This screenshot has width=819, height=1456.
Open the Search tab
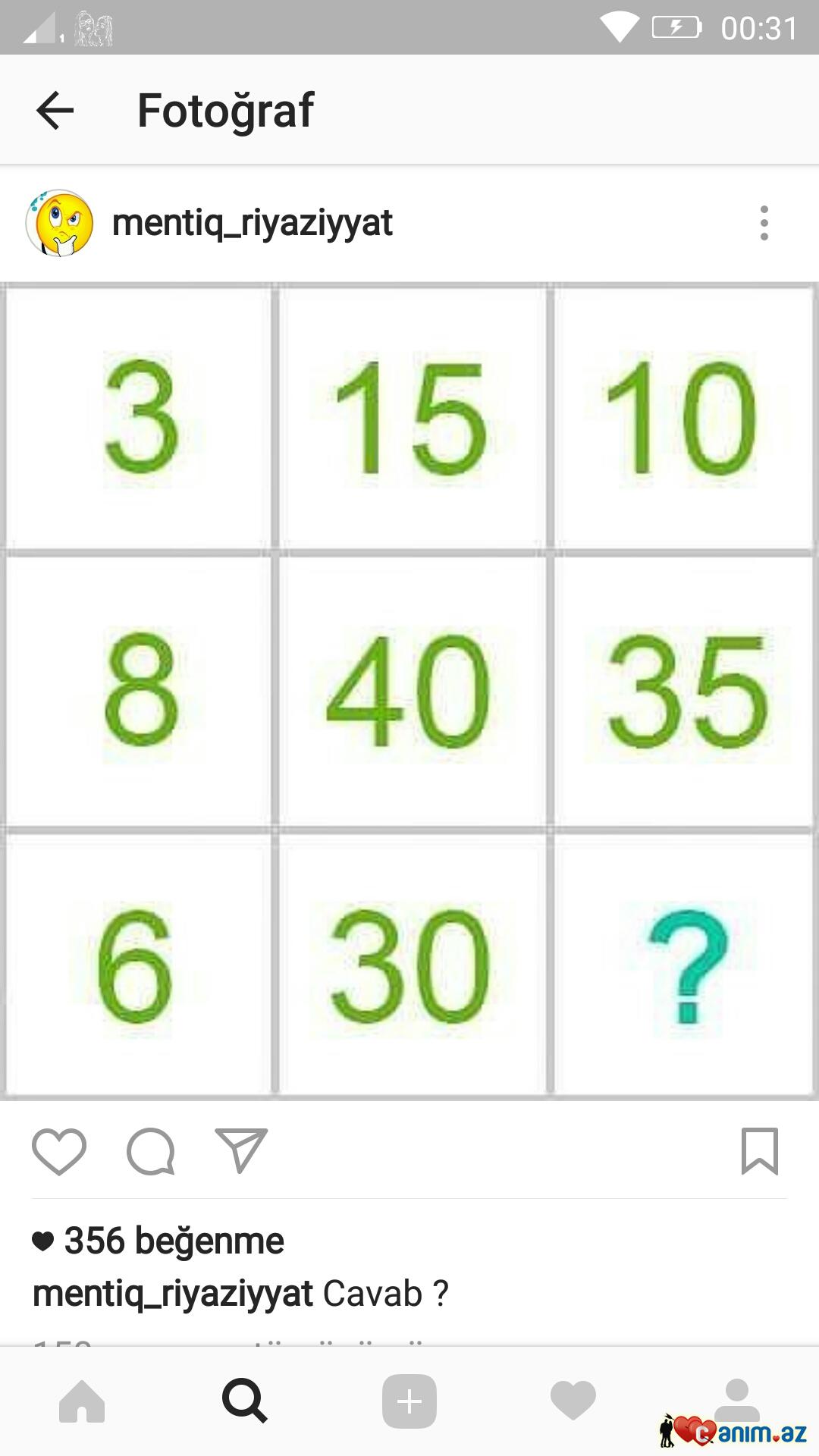pos(244,1401)
